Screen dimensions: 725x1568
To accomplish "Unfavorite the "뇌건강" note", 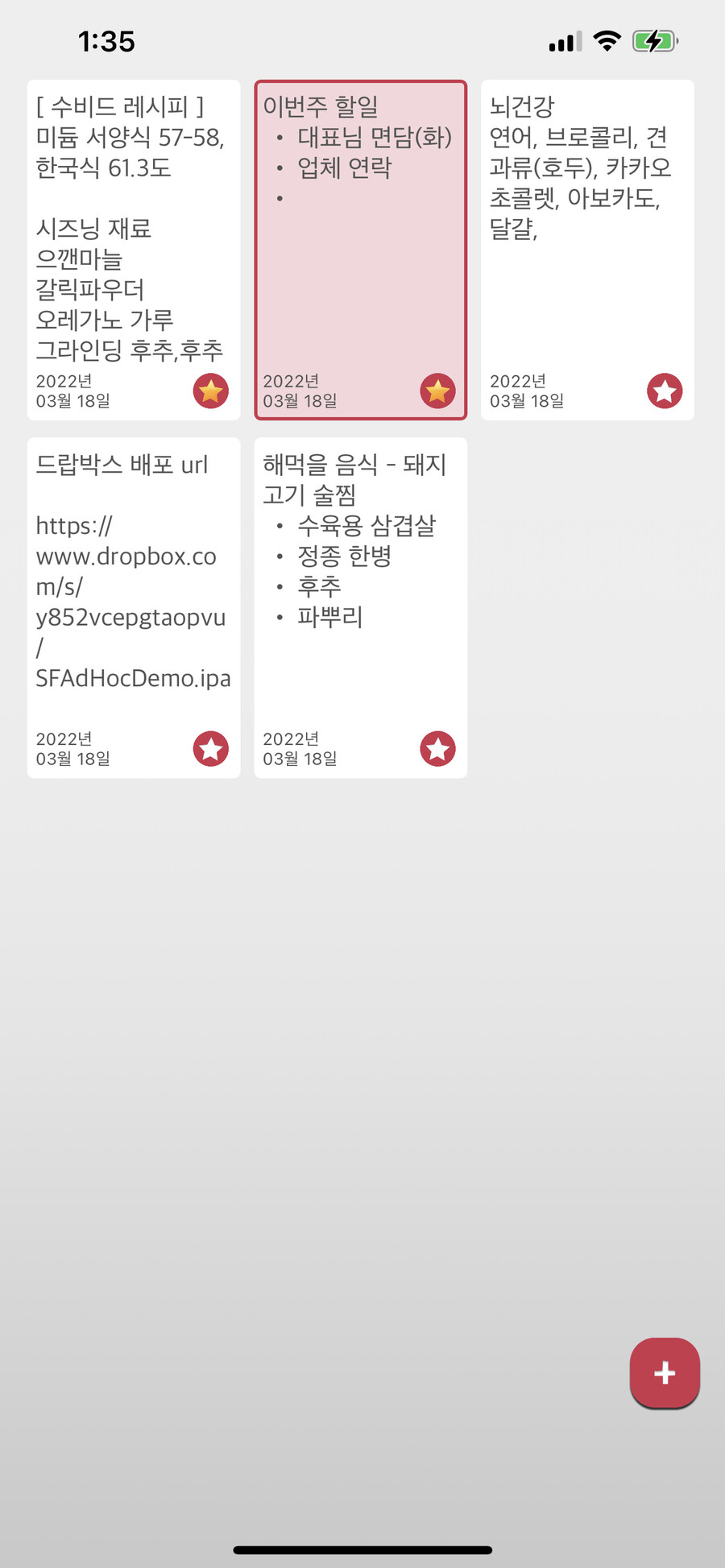I will pos(665,391).
